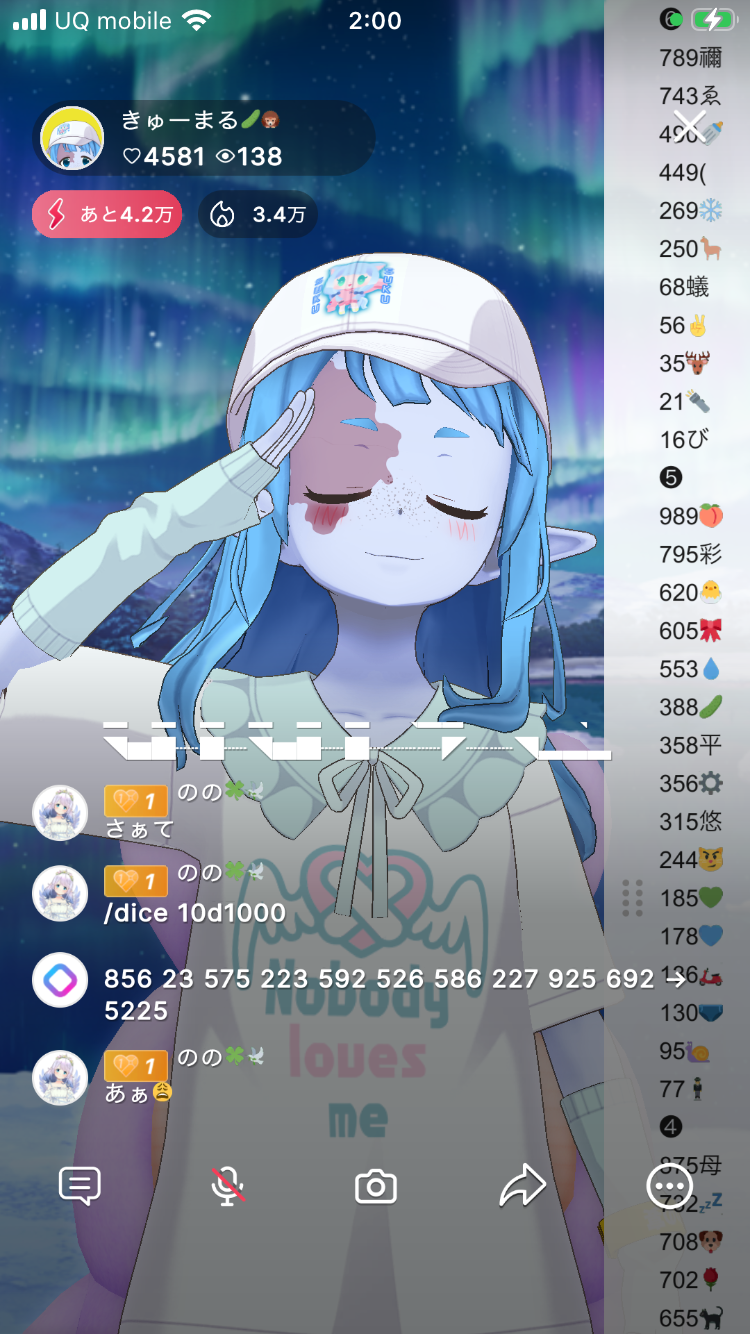Share this live stream

(522, 1186)
